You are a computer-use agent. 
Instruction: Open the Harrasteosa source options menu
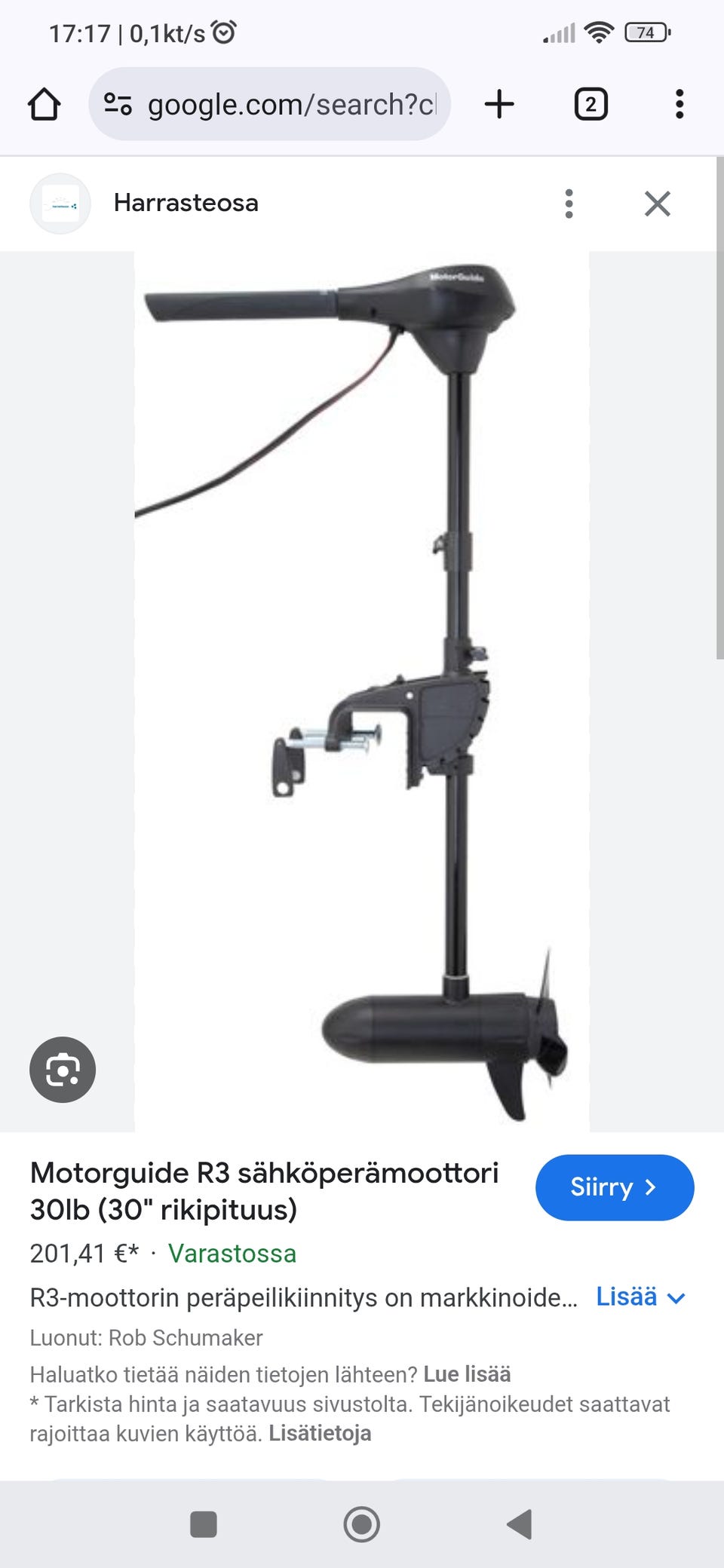(569, 204)
